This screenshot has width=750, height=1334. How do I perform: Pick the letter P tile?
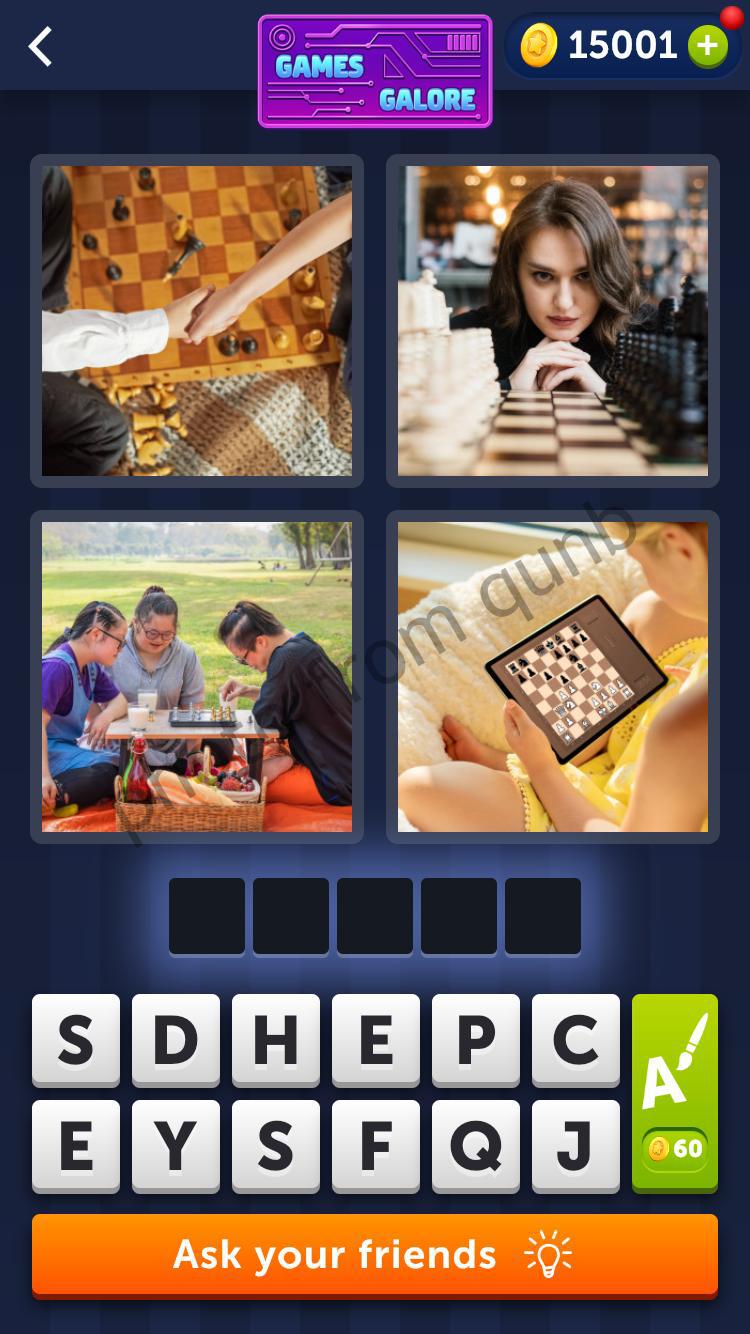[476, 1040]
